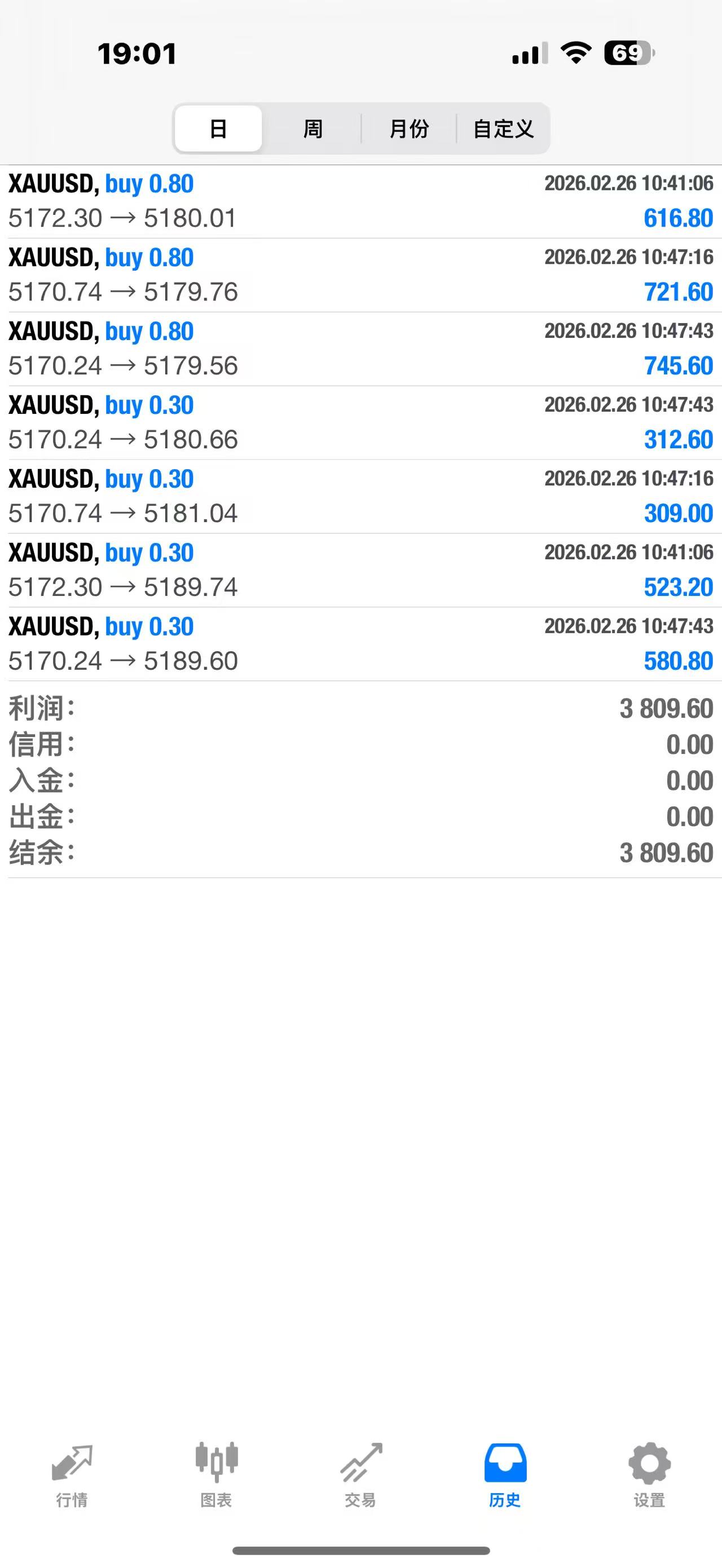This screenshot has height=1568, width=722.
Task: Tap the Wi-Fi status icon
Action: [575, 54]
